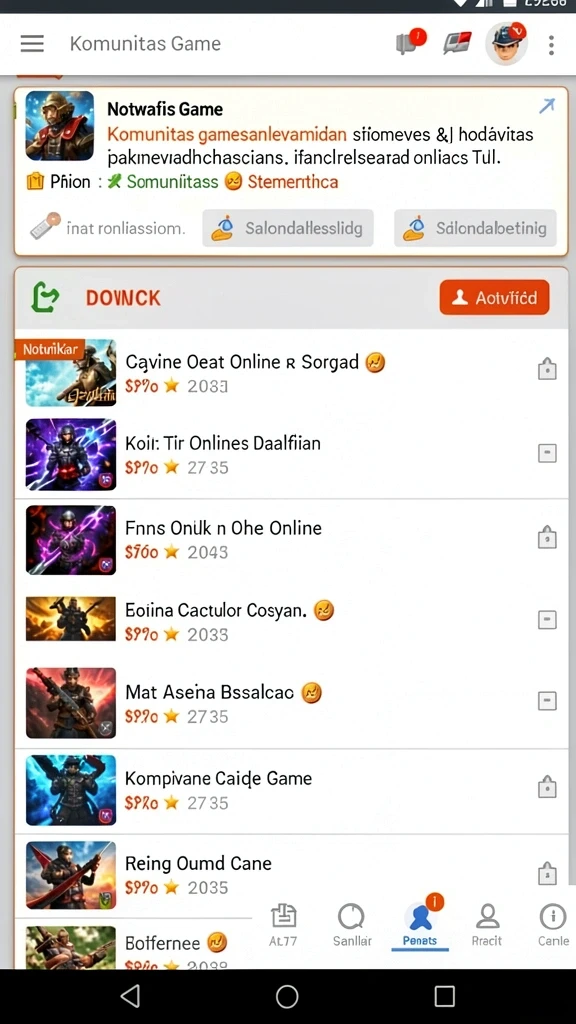Go back with the system back button
576x1024 pixels.
(131, 996)
